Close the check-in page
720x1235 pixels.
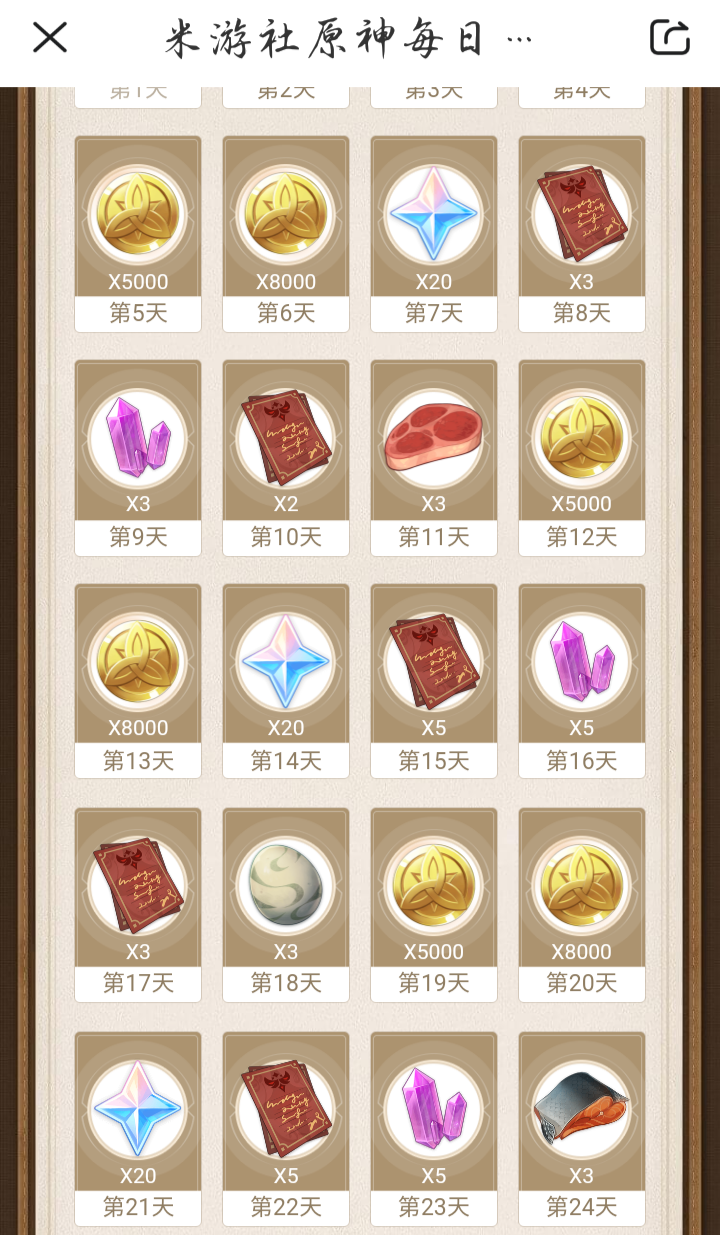tap(49, 39)
